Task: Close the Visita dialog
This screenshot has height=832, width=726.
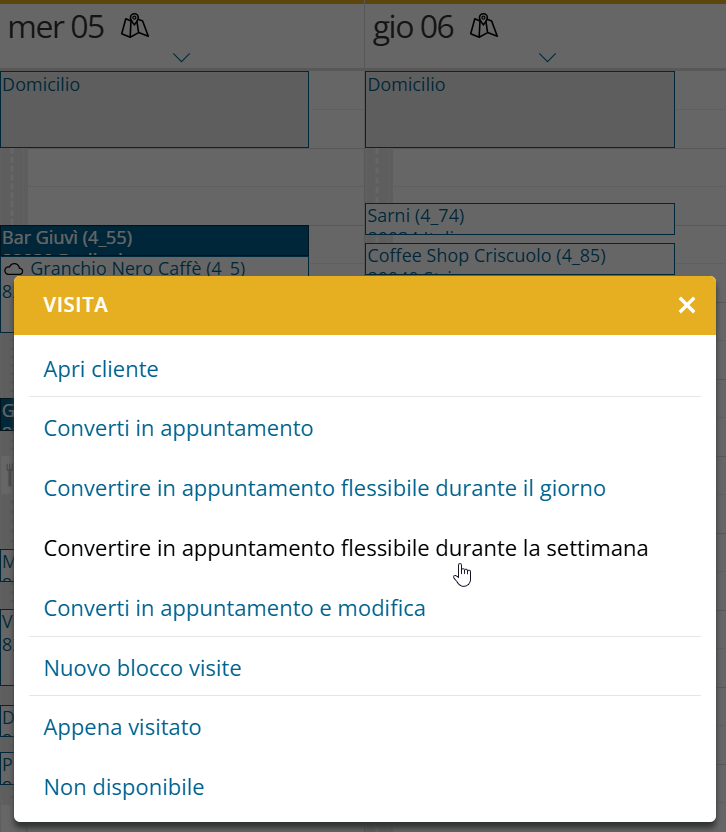Action: [x=686, y=306]
